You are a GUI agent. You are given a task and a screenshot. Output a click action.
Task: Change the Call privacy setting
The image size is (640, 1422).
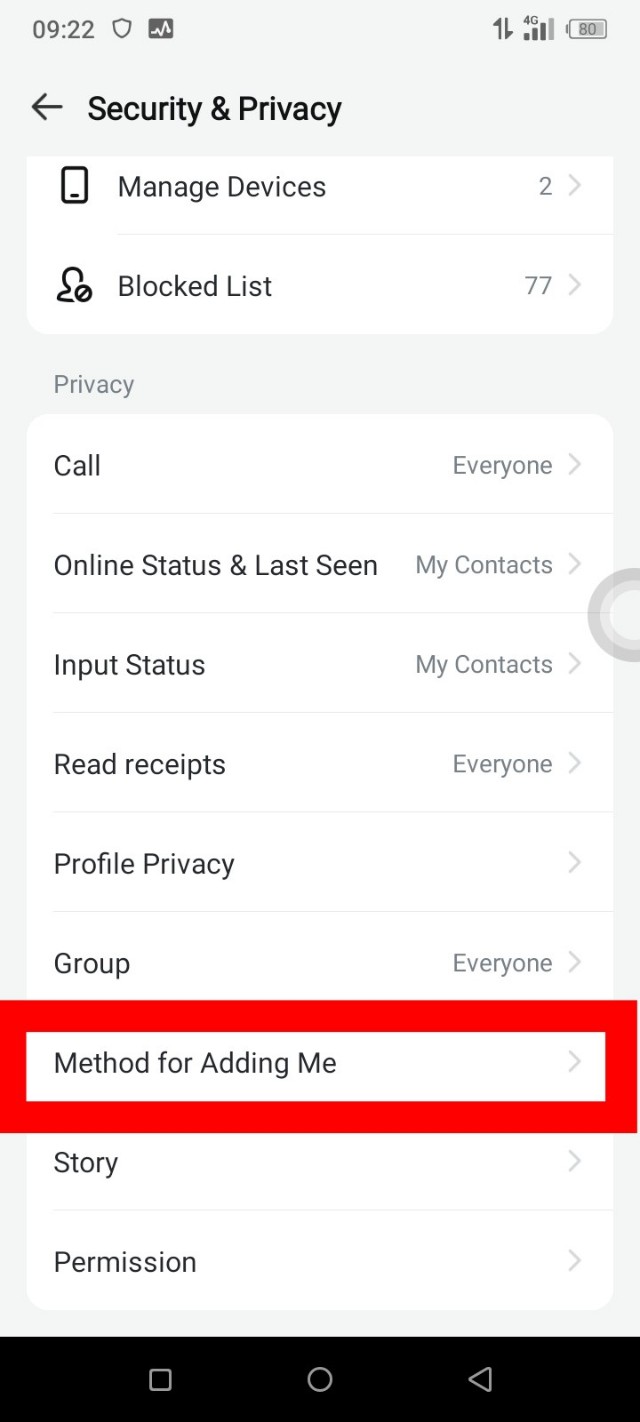(320, 465)
